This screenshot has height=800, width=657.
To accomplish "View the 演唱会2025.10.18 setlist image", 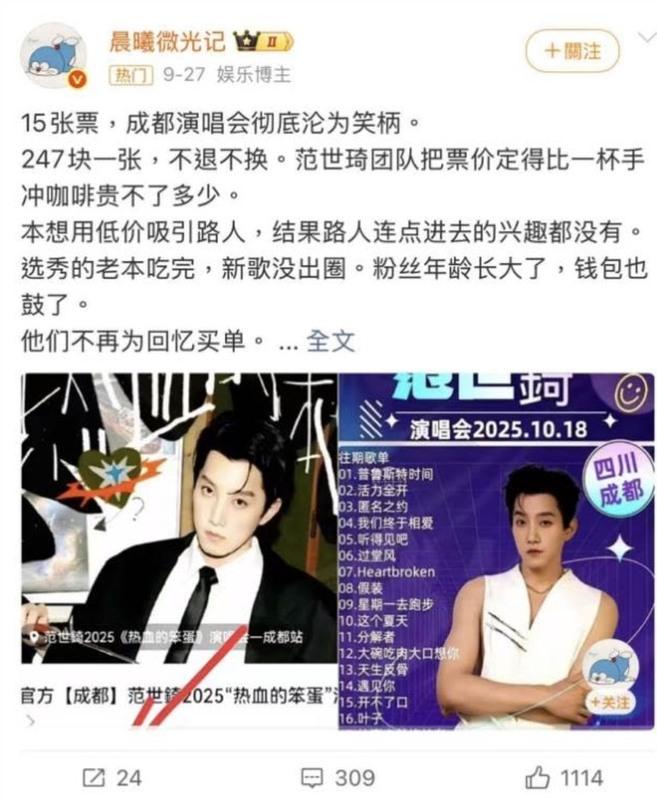I will [496, 550].
